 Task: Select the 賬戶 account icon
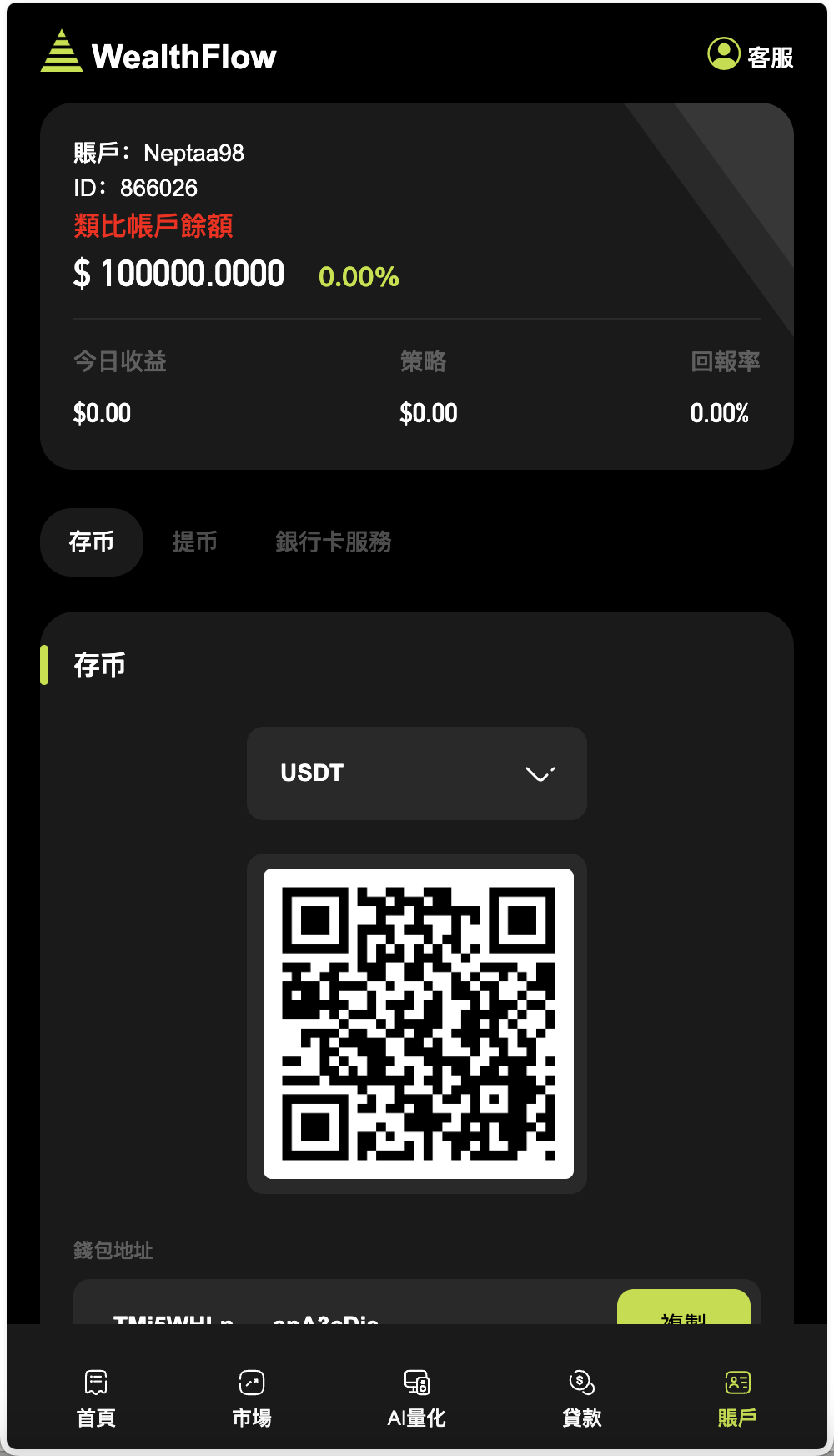point(736,1395)
